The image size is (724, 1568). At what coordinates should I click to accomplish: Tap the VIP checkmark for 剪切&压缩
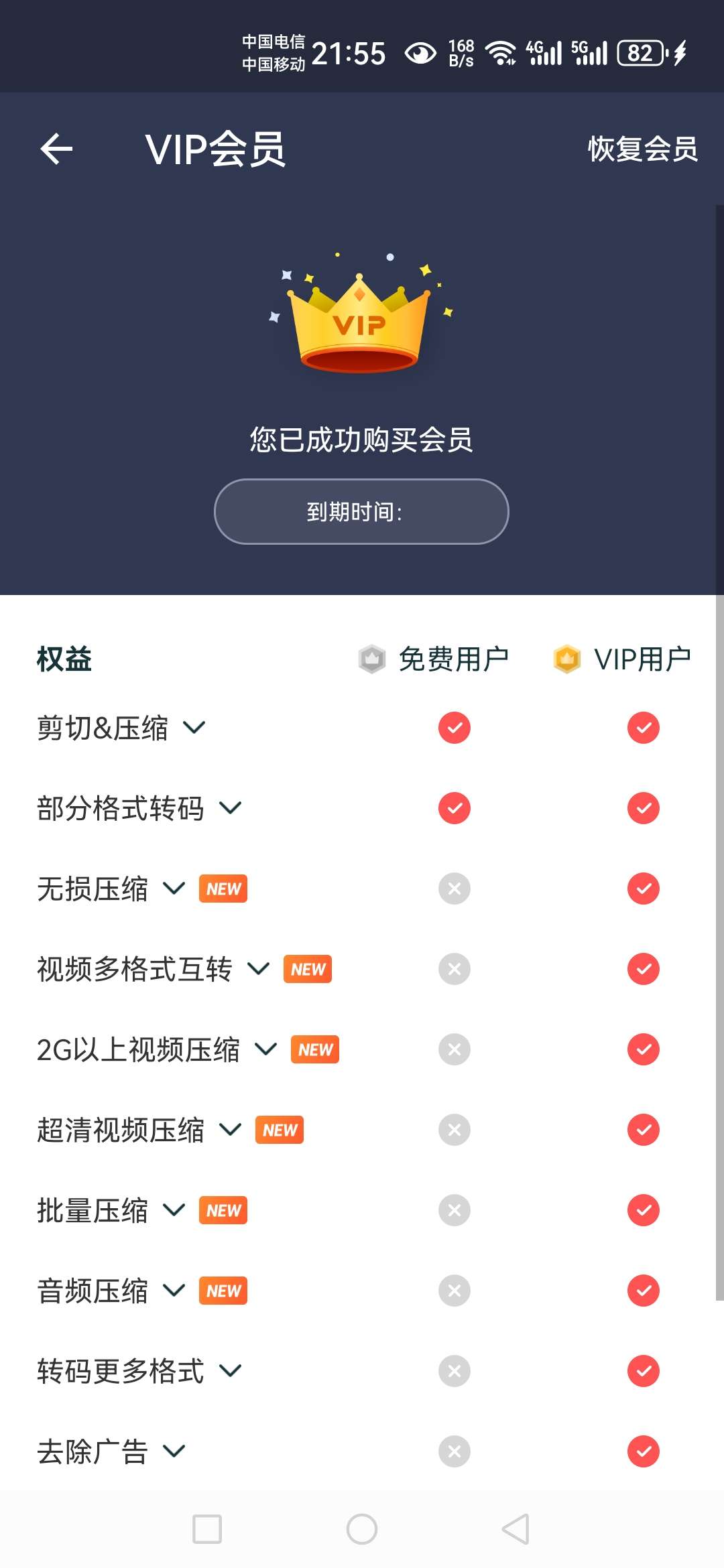tap(642, 727)
